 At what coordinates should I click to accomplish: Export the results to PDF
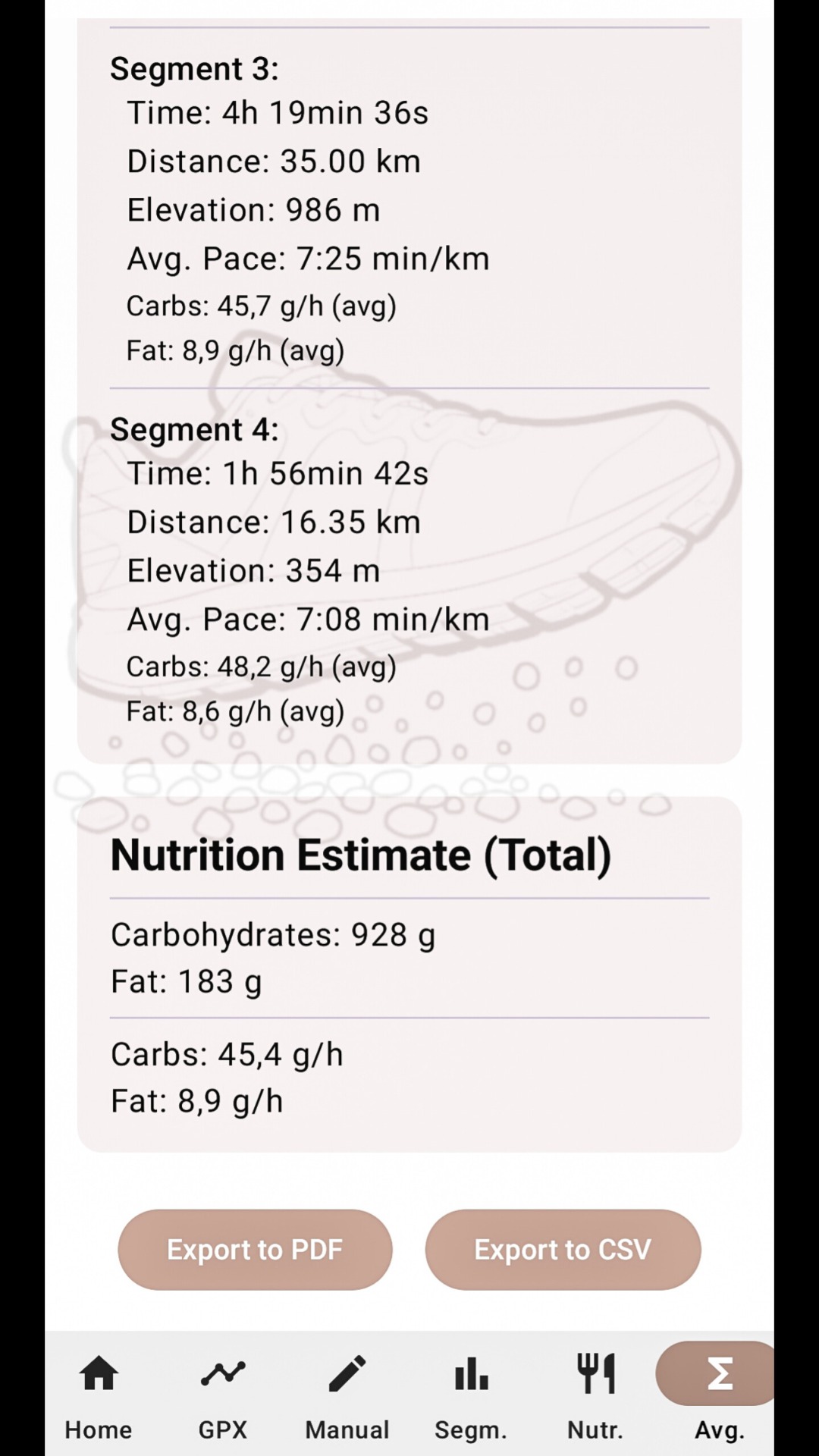pyautogui.click(x=255, y=1249)
